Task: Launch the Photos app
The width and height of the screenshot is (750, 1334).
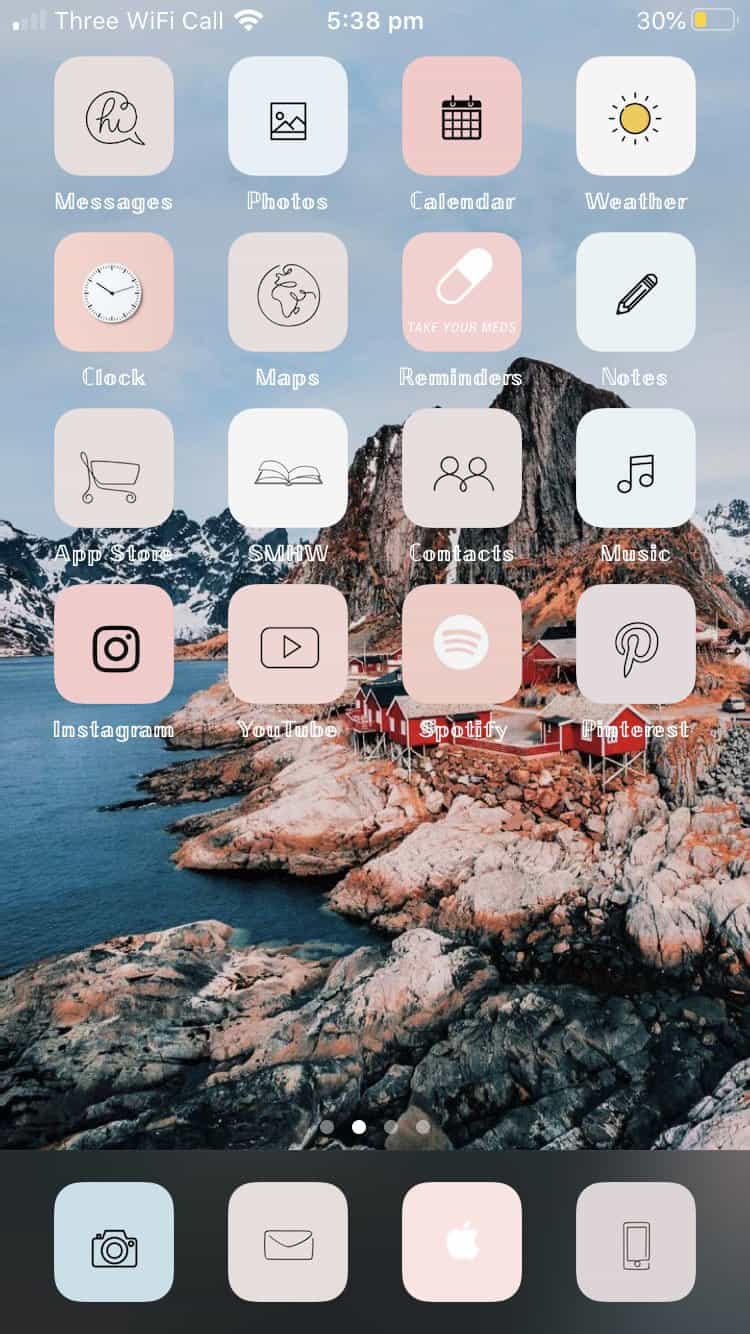Action: click(288, 116)
